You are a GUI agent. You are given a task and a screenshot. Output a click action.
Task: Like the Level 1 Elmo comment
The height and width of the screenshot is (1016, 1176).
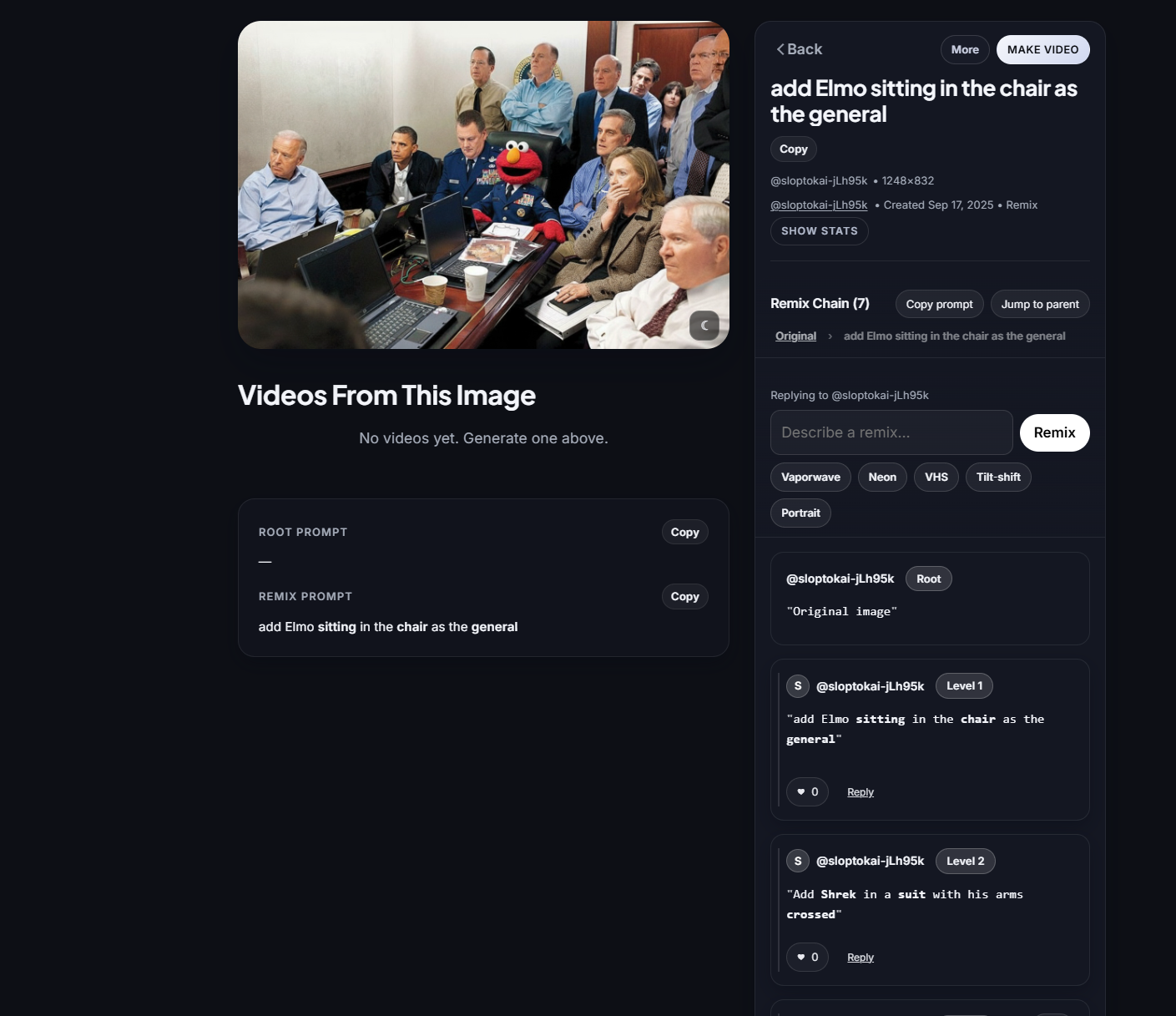click(807, 791)
